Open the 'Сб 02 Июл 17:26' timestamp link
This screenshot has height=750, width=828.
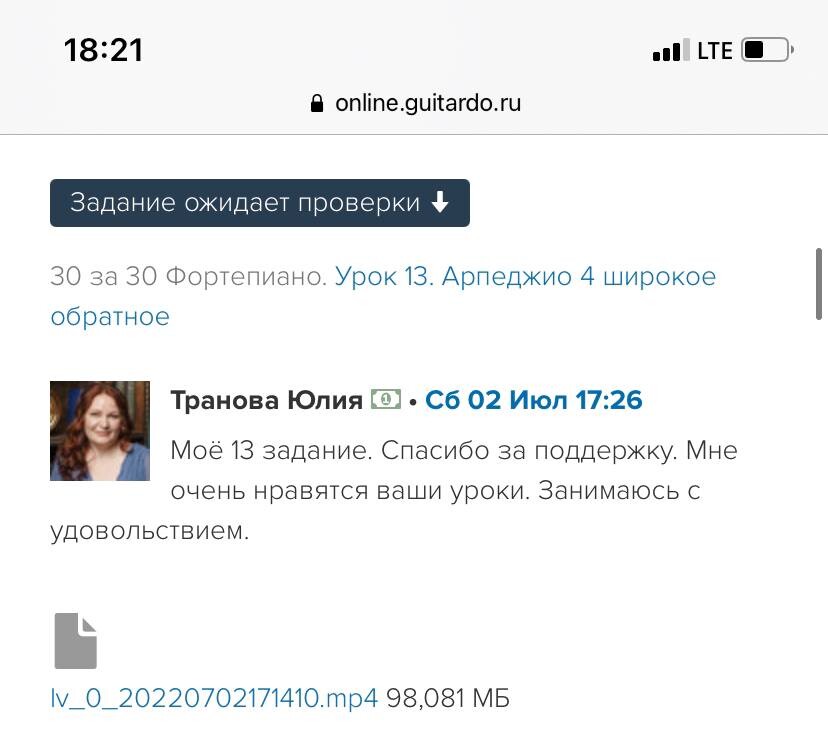[533, 401]
